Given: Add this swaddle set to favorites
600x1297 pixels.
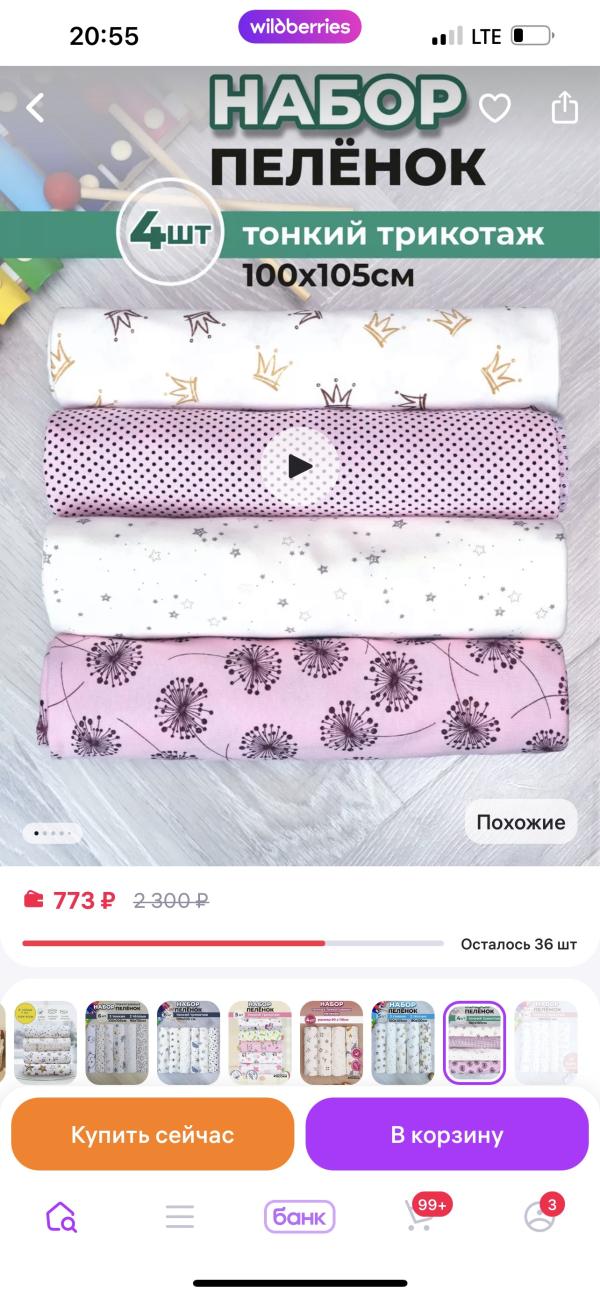Looking at the screenshot, I should 495,108.
